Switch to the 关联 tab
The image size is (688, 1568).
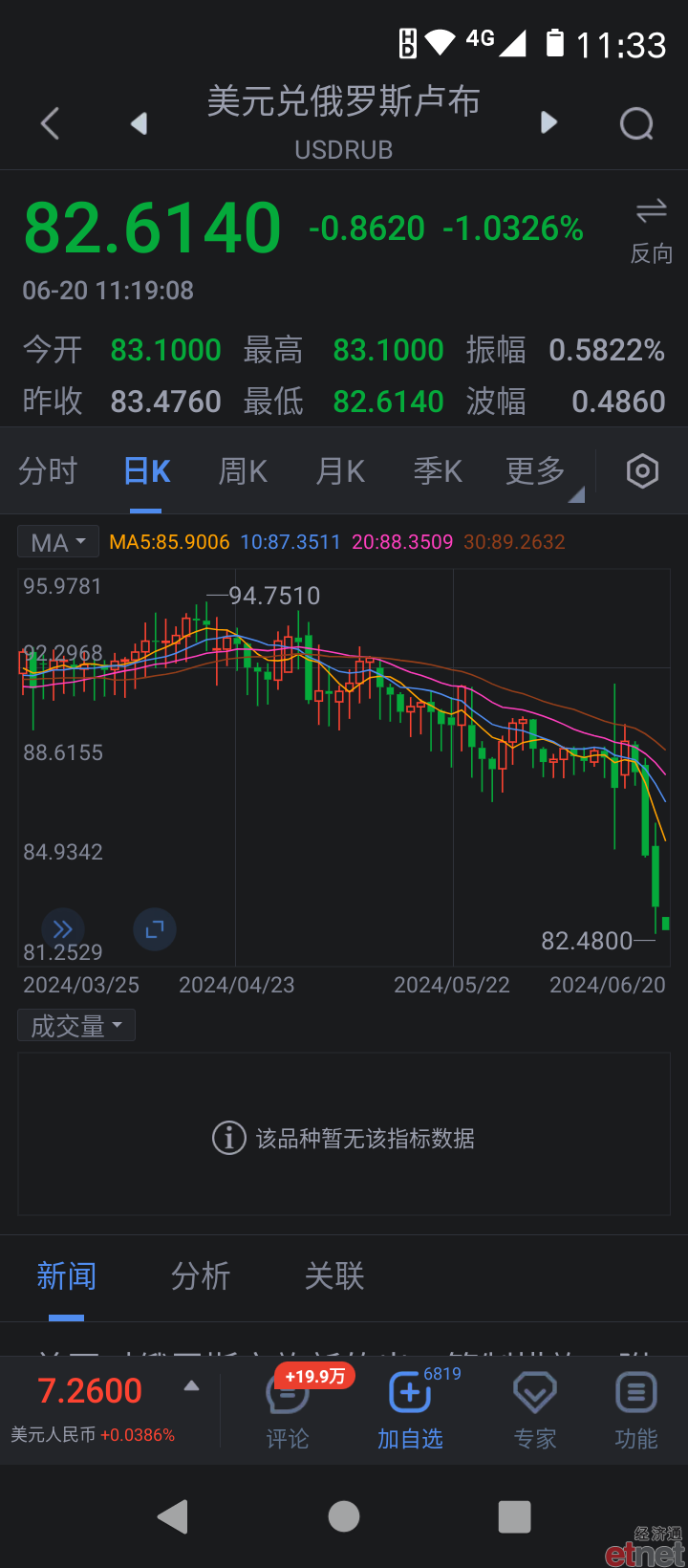pyautogui.click(x=334, y=1276)
